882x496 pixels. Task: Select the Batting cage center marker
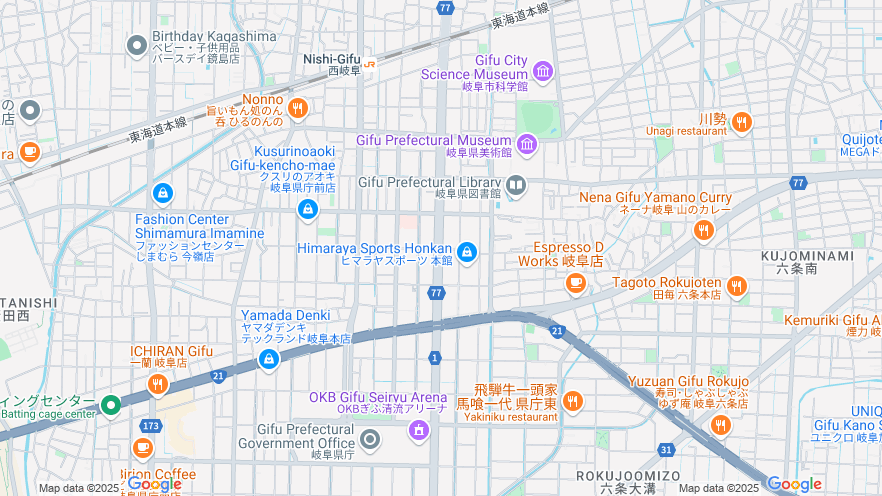110,405
